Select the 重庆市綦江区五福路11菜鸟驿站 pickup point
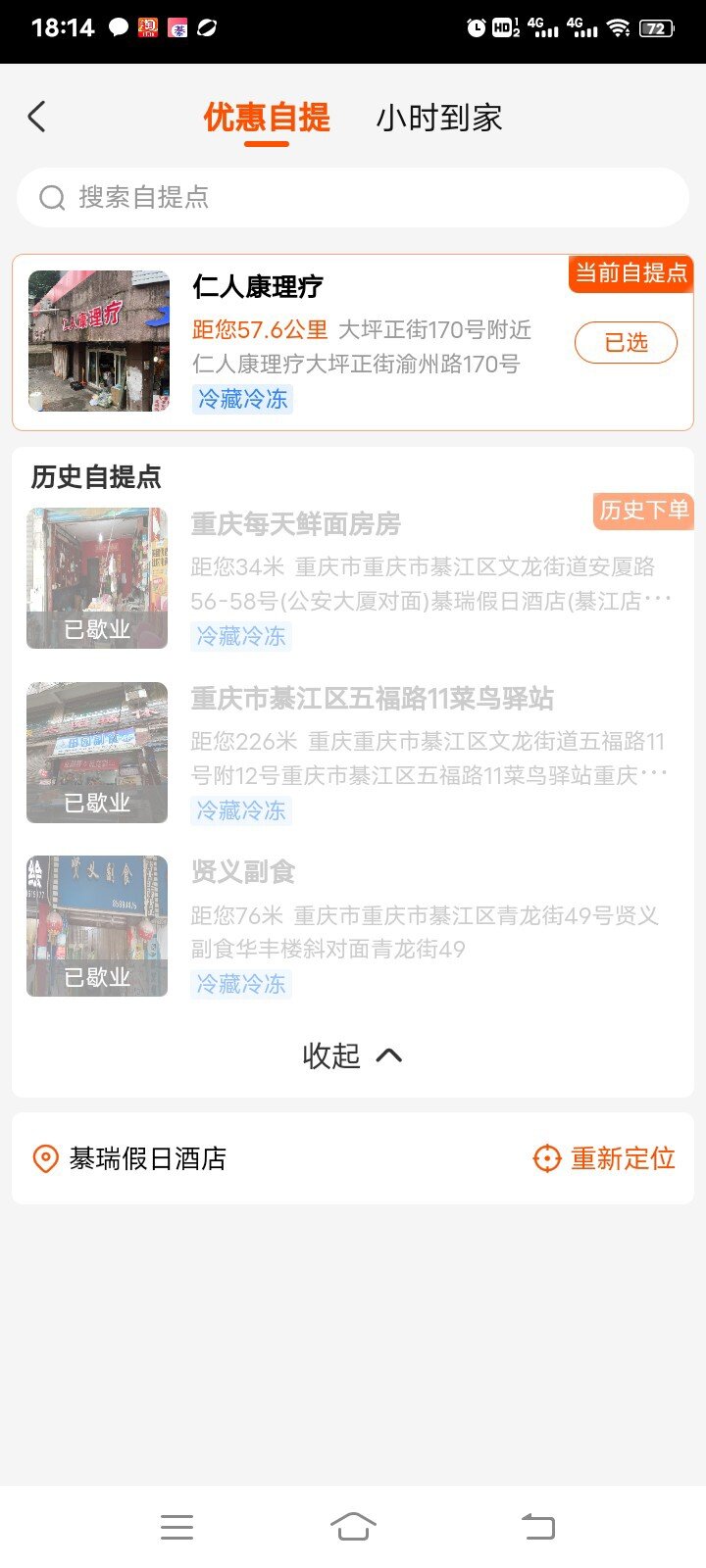 353,753
